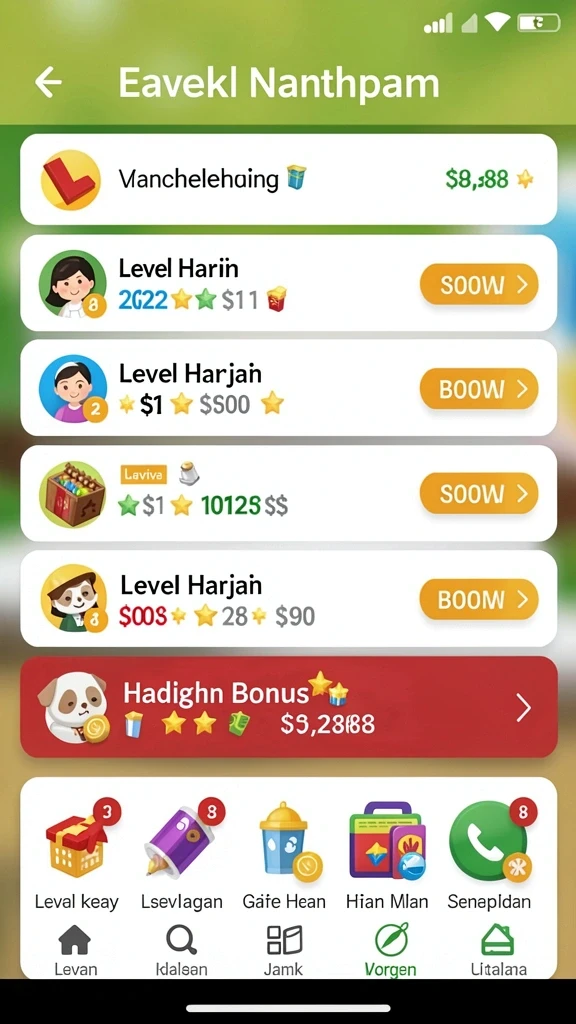Viewport: 576px width, 1024px height.
Task: Switch to the Idalsan search tab
Action: [x=182, y=950]
